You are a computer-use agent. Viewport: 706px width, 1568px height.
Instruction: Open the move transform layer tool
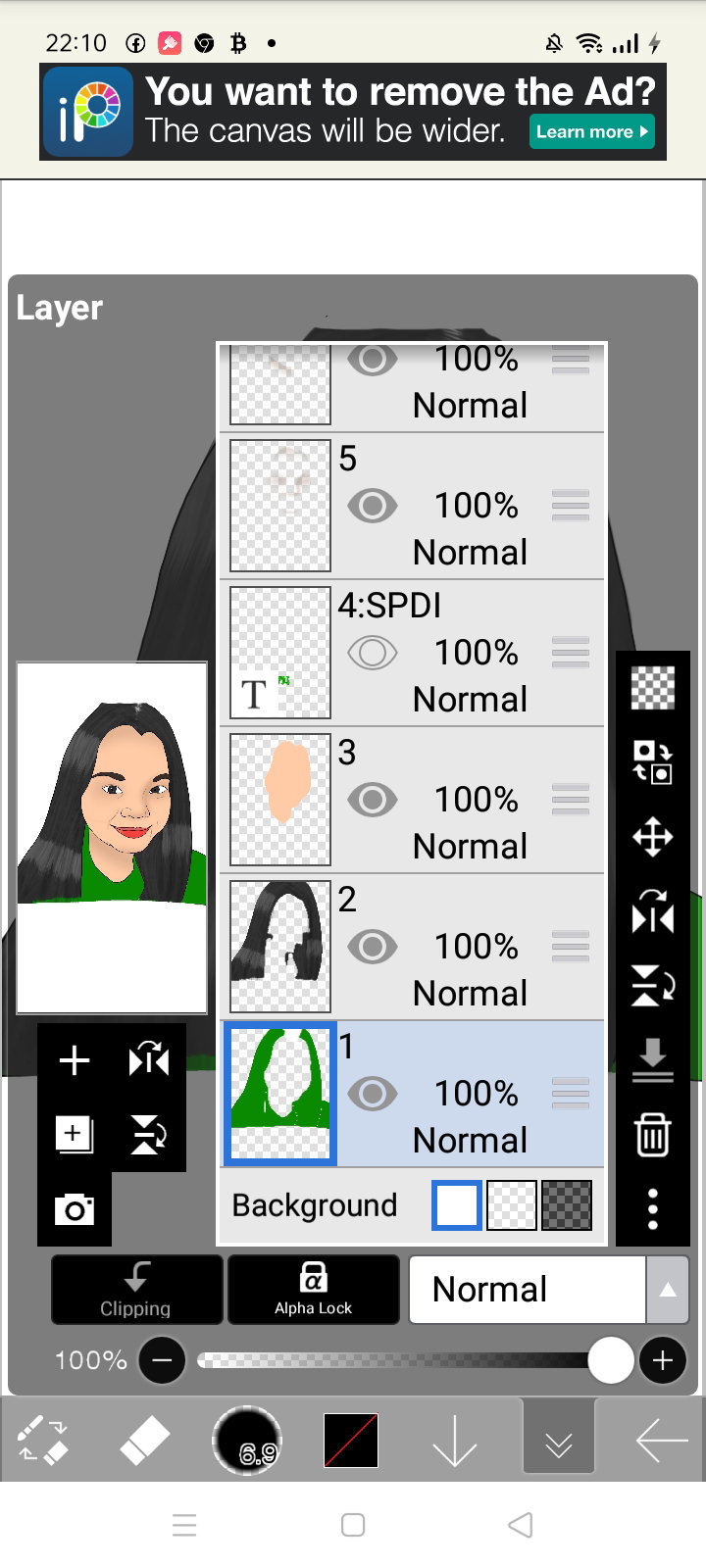coord(653,838)
